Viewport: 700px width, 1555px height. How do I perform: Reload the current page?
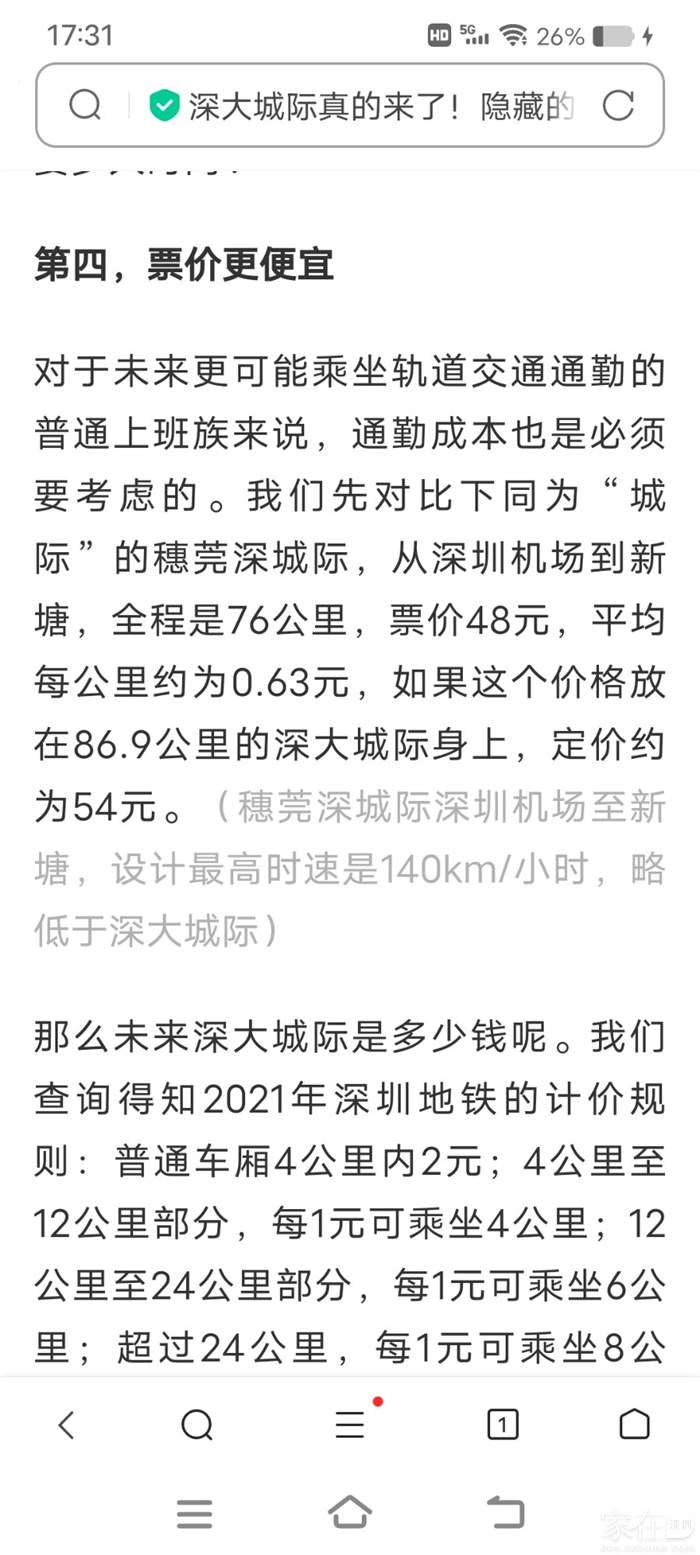[618, 105]
